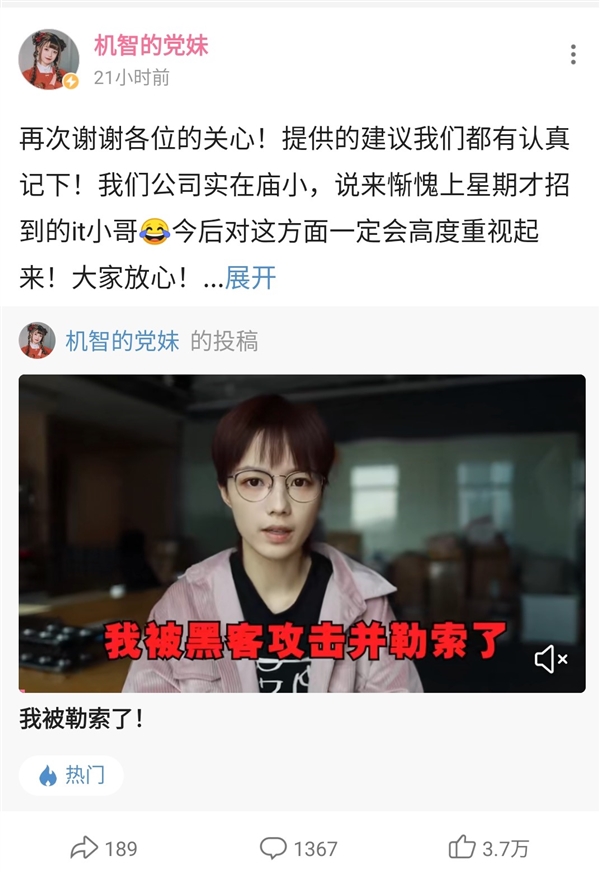The image size is (600, 872).
Task: Open the three-dot overflow menu
Action: (x=573, y=55)
